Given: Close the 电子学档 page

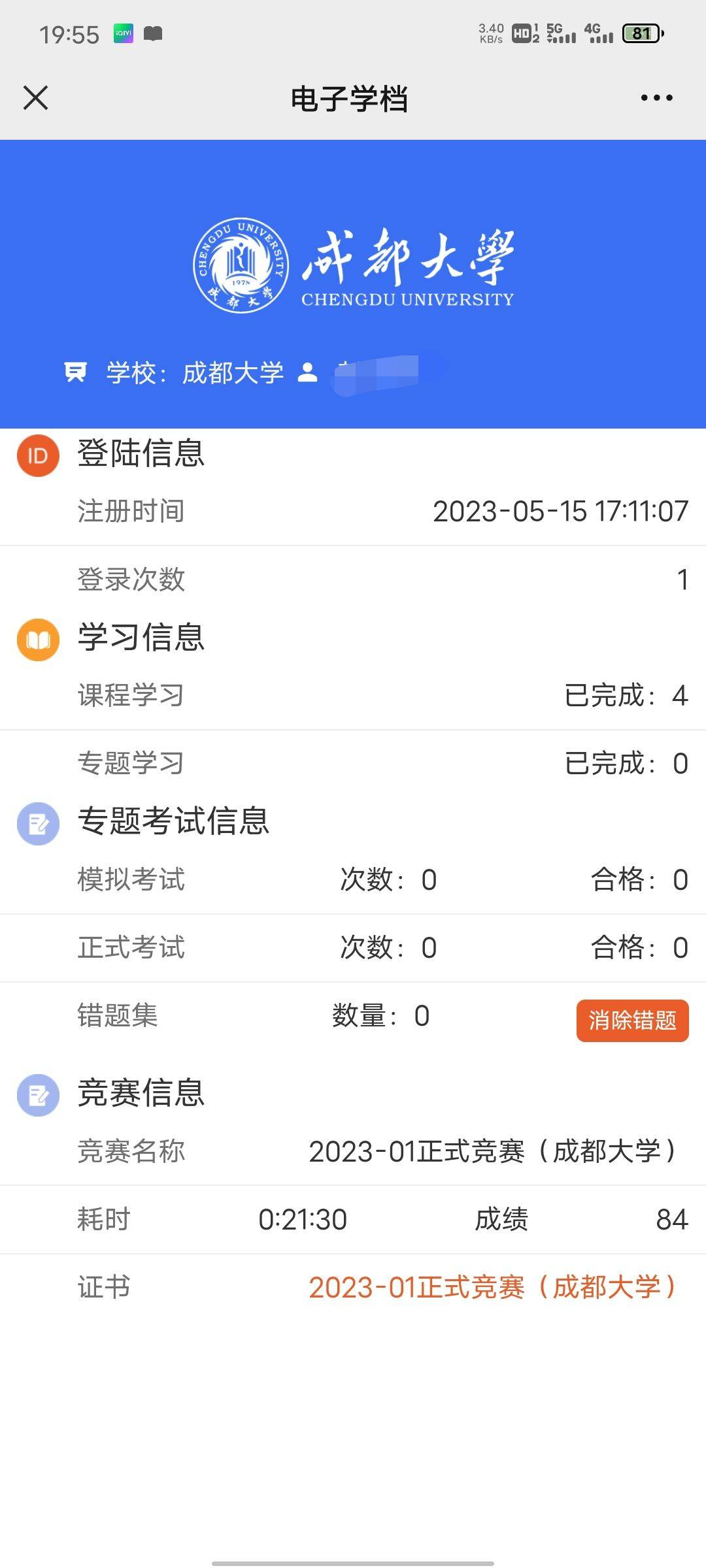Looking at the screenshot, I should tap(36, 98).
